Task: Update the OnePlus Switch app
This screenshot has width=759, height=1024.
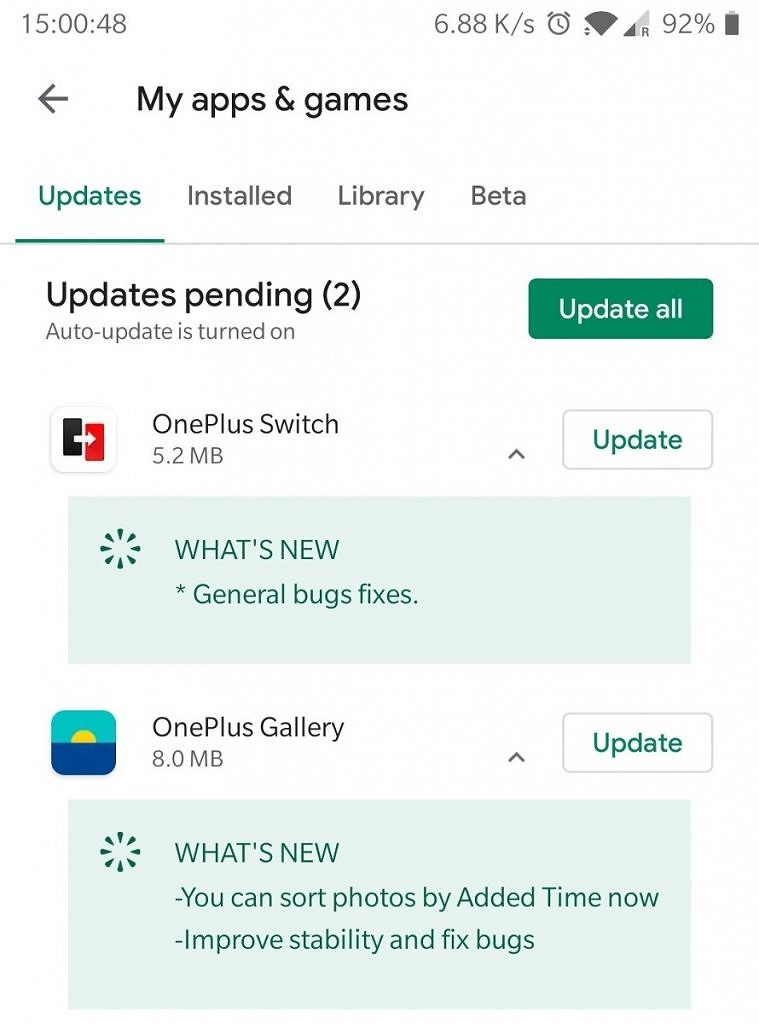Action: tap(637, 440)
